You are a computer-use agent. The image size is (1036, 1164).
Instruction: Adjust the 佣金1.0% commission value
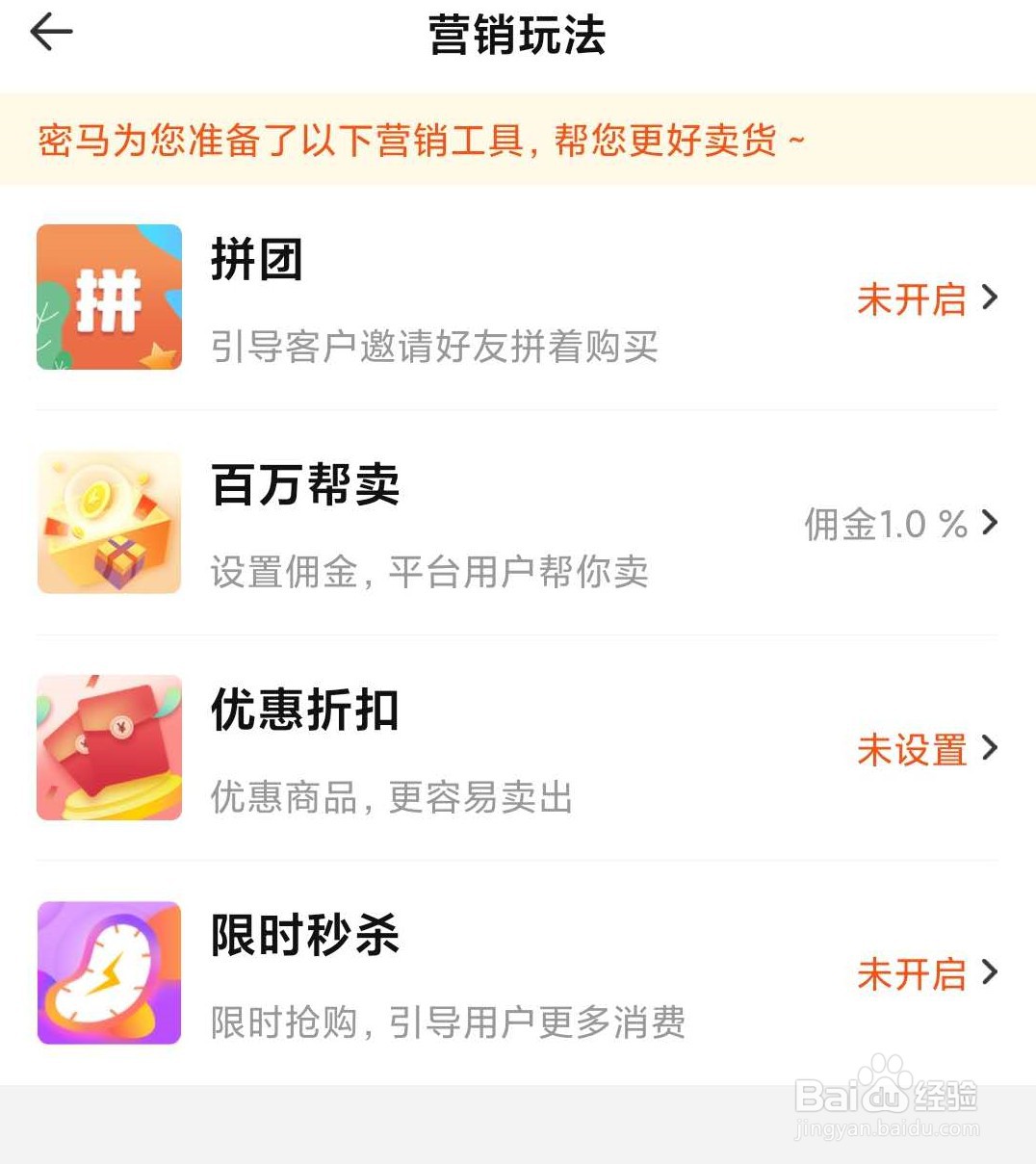point(884,524)
